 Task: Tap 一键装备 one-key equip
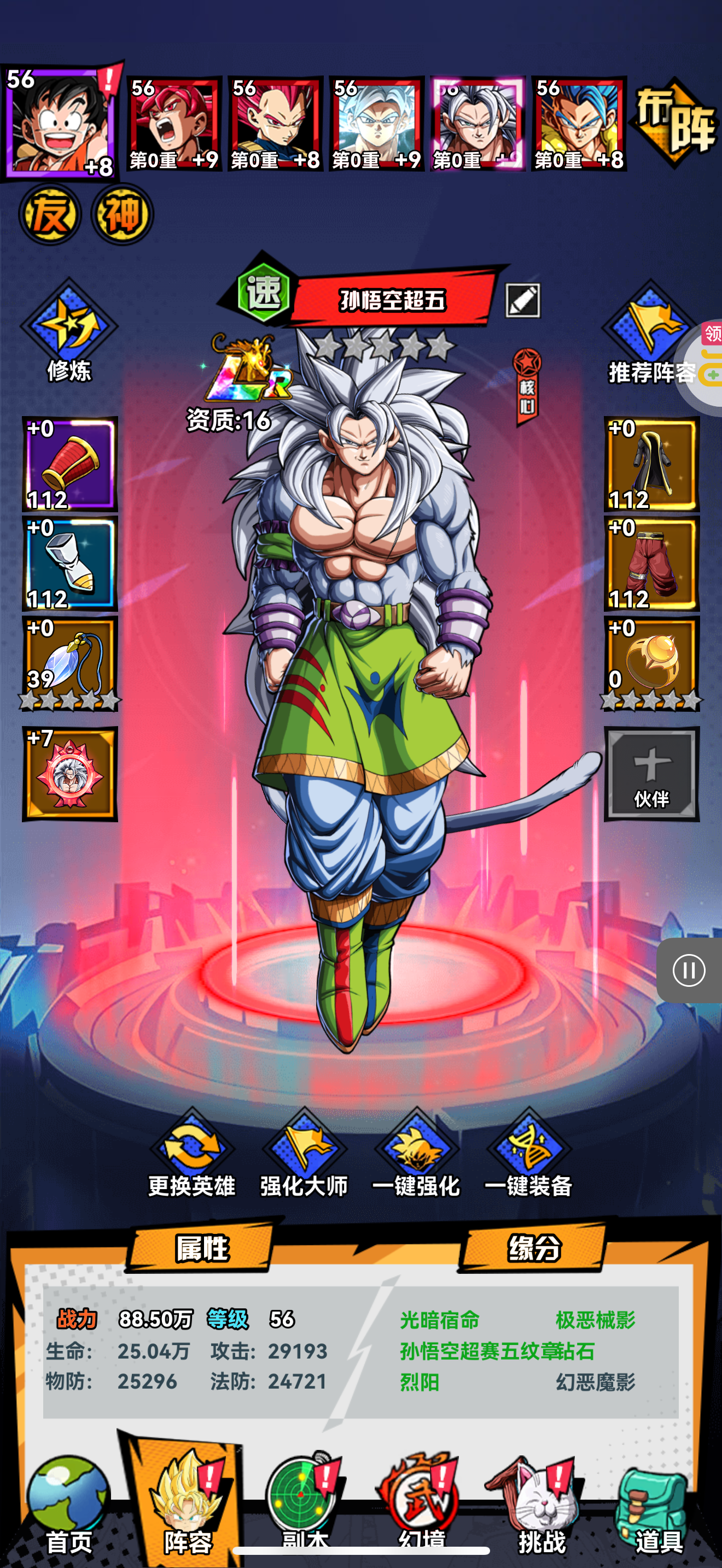[528, 1154]
